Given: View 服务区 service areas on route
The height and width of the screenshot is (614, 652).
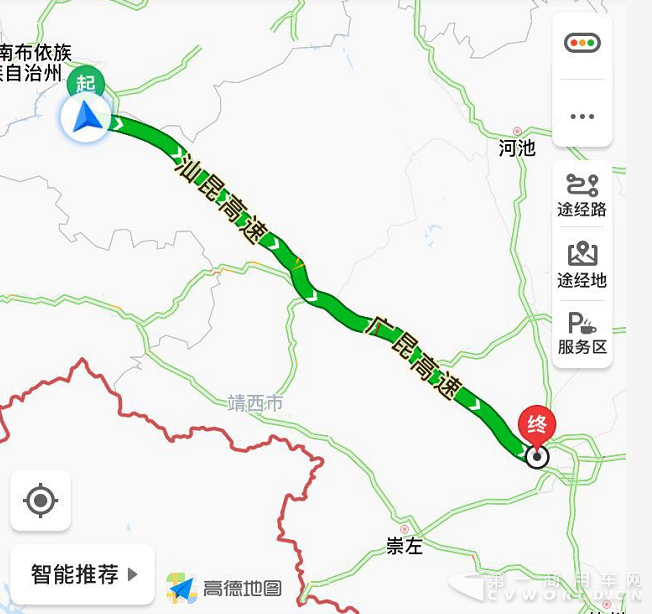Looking at the screenshot, I should [582, 334].
